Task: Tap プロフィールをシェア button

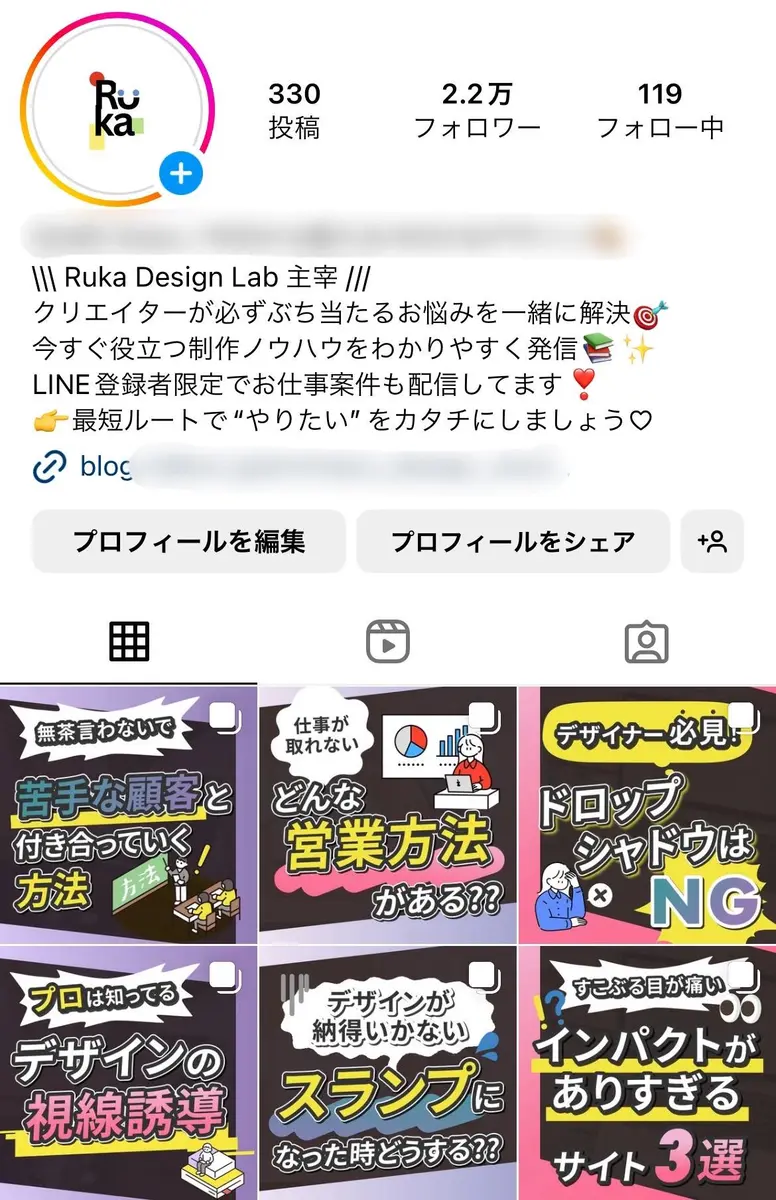Action: 513,541
